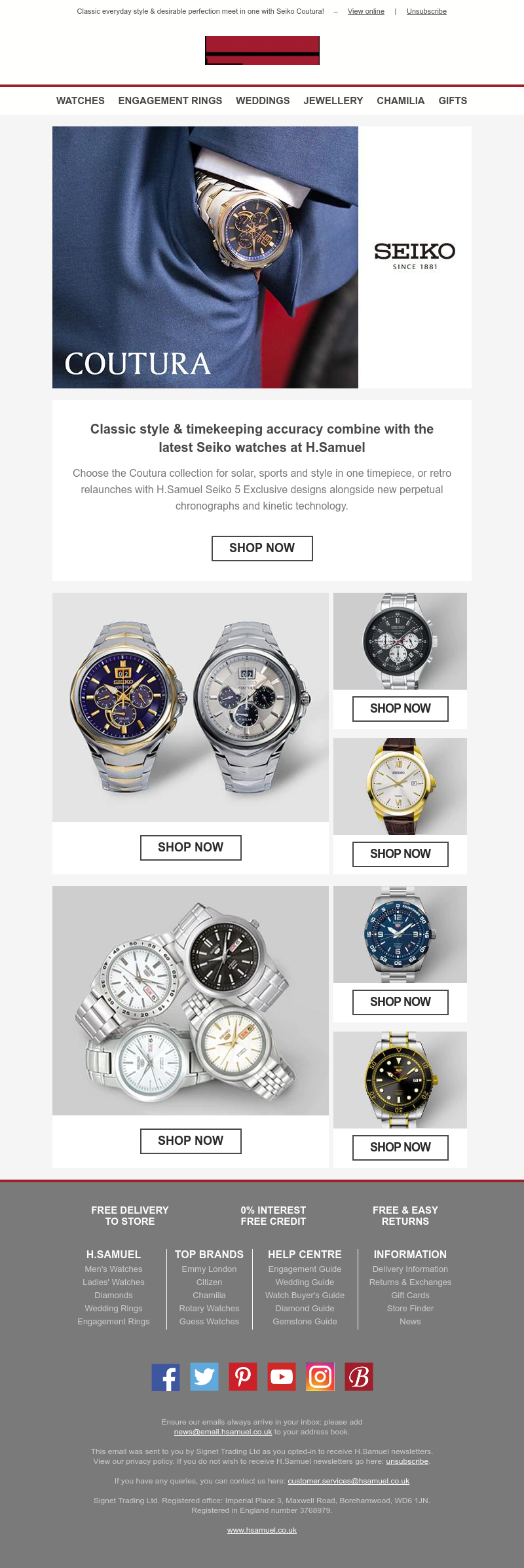Open the Store Finder link

[410, 1309]
